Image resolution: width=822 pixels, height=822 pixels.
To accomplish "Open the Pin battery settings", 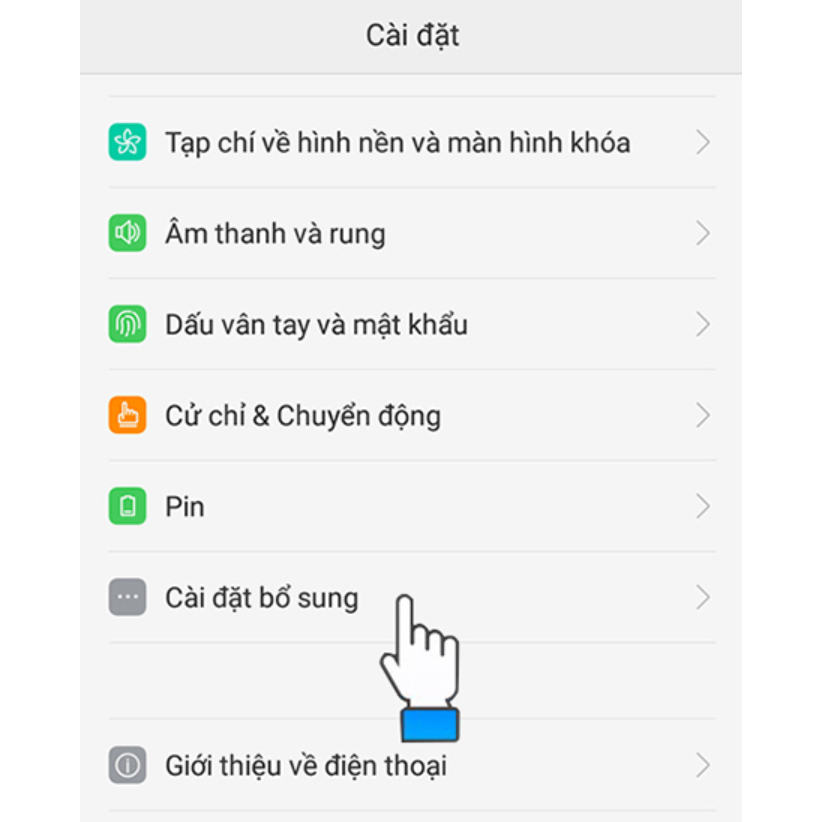I will pyautogui.click(x=411, y=506).
